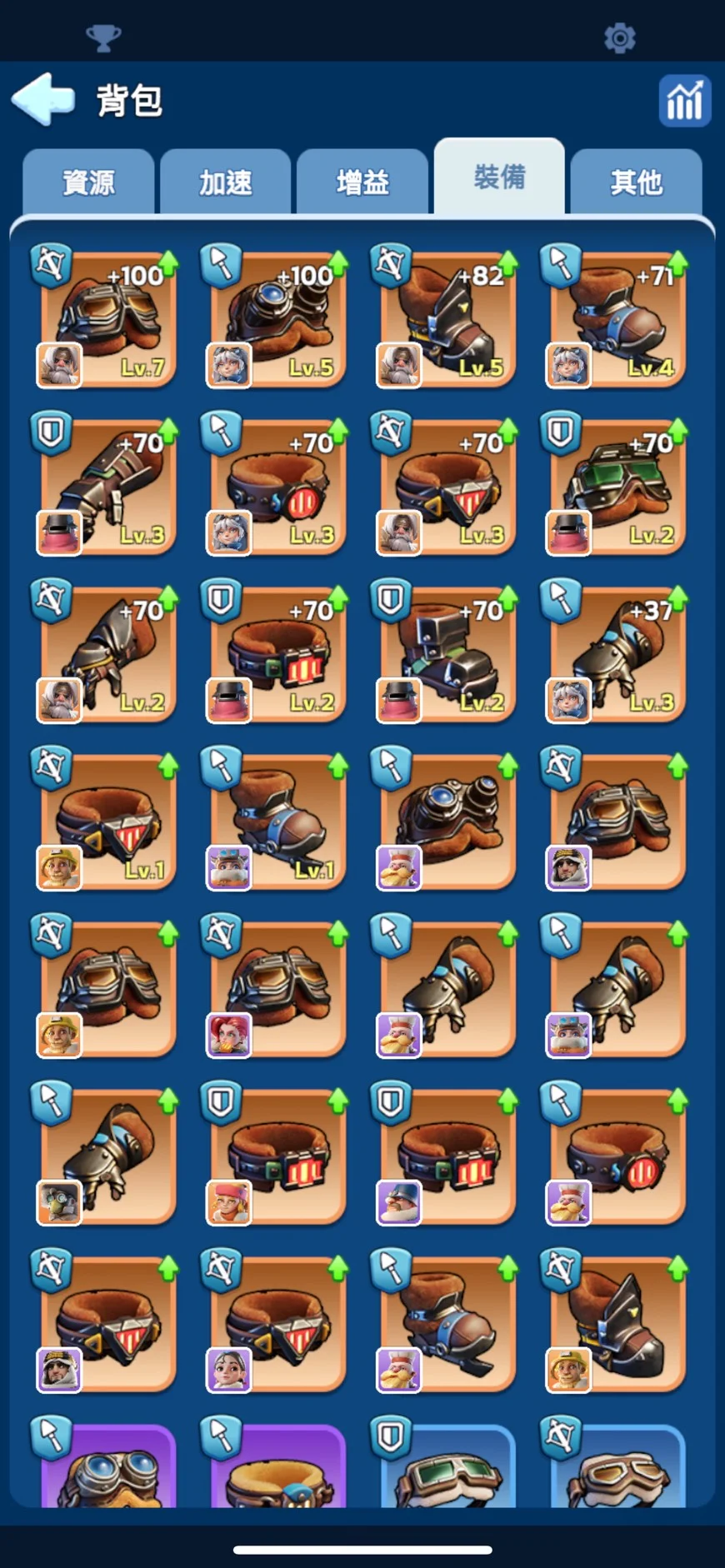725x1568 pixels.
Task: Open the +100 Lv.7 goggles item
Action: (108, 320)
